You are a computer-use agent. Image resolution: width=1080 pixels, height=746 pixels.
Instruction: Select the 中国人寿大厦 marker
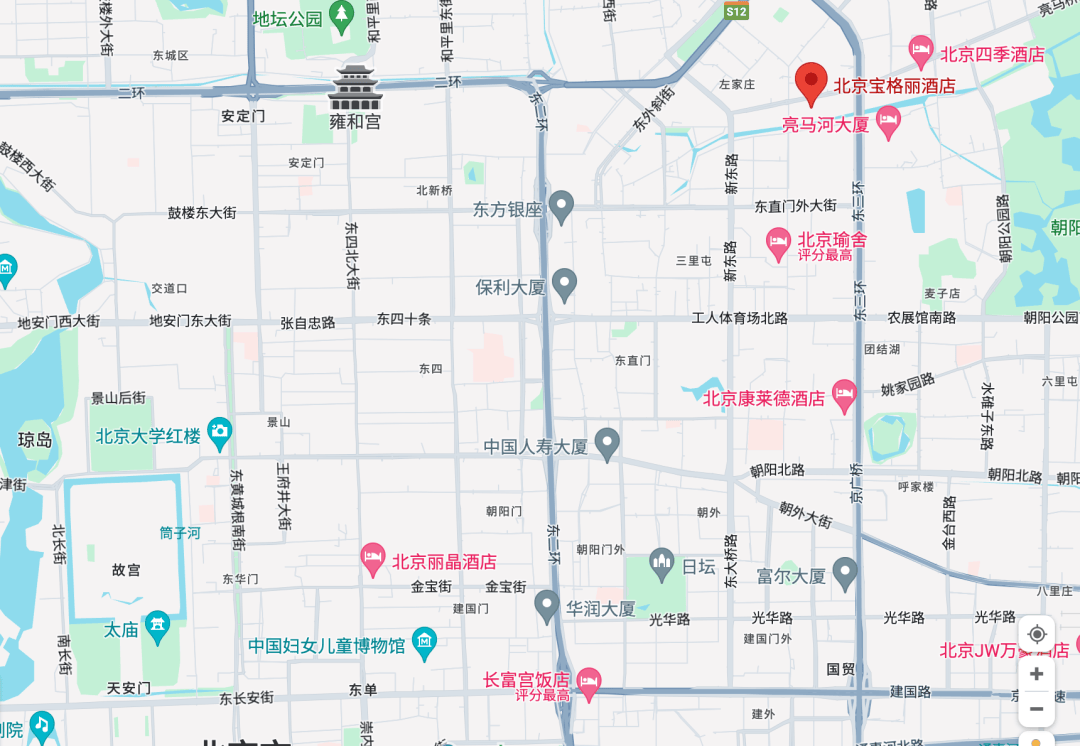(607, 444)
